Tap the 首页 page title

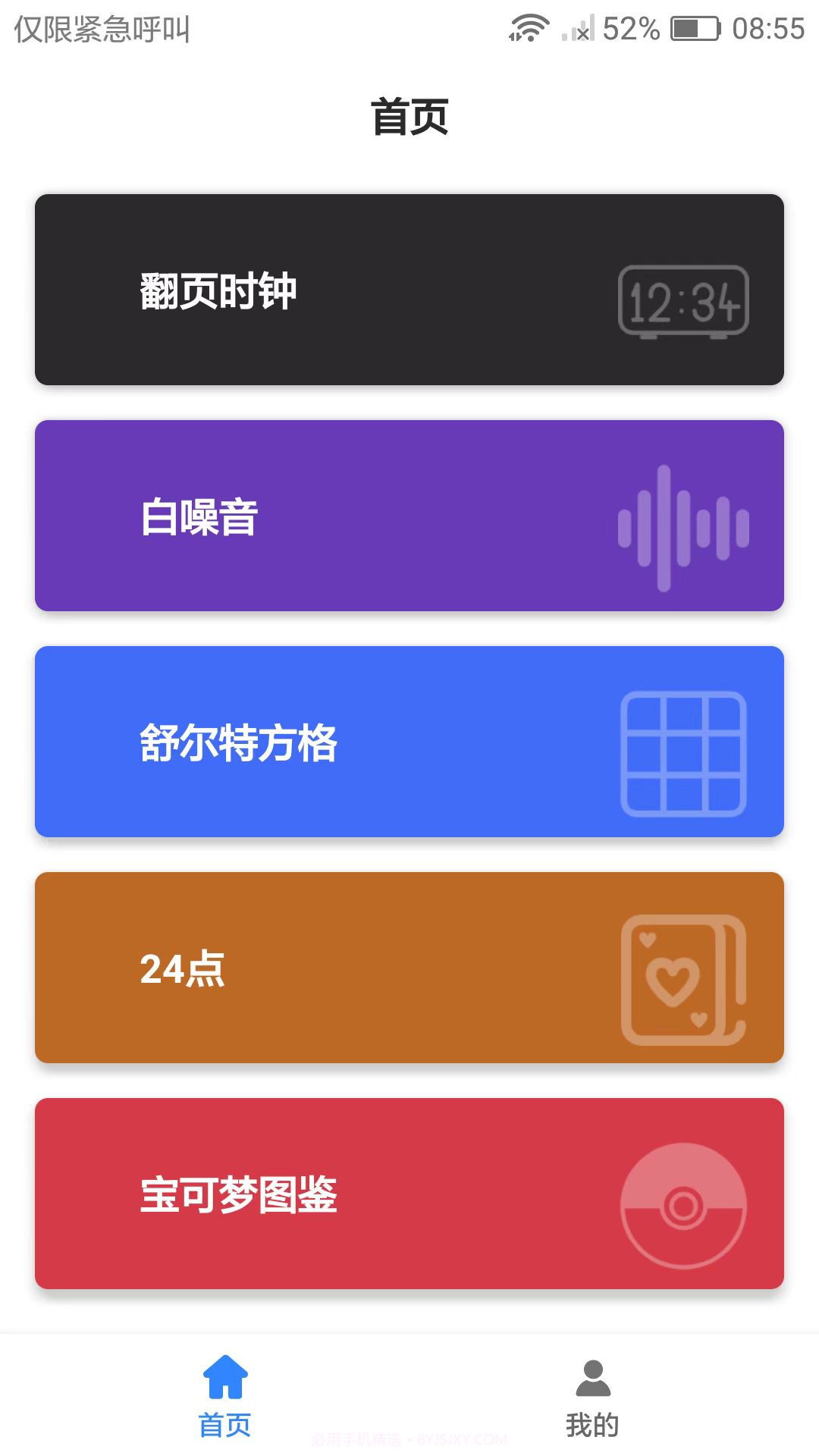(409, 114)
